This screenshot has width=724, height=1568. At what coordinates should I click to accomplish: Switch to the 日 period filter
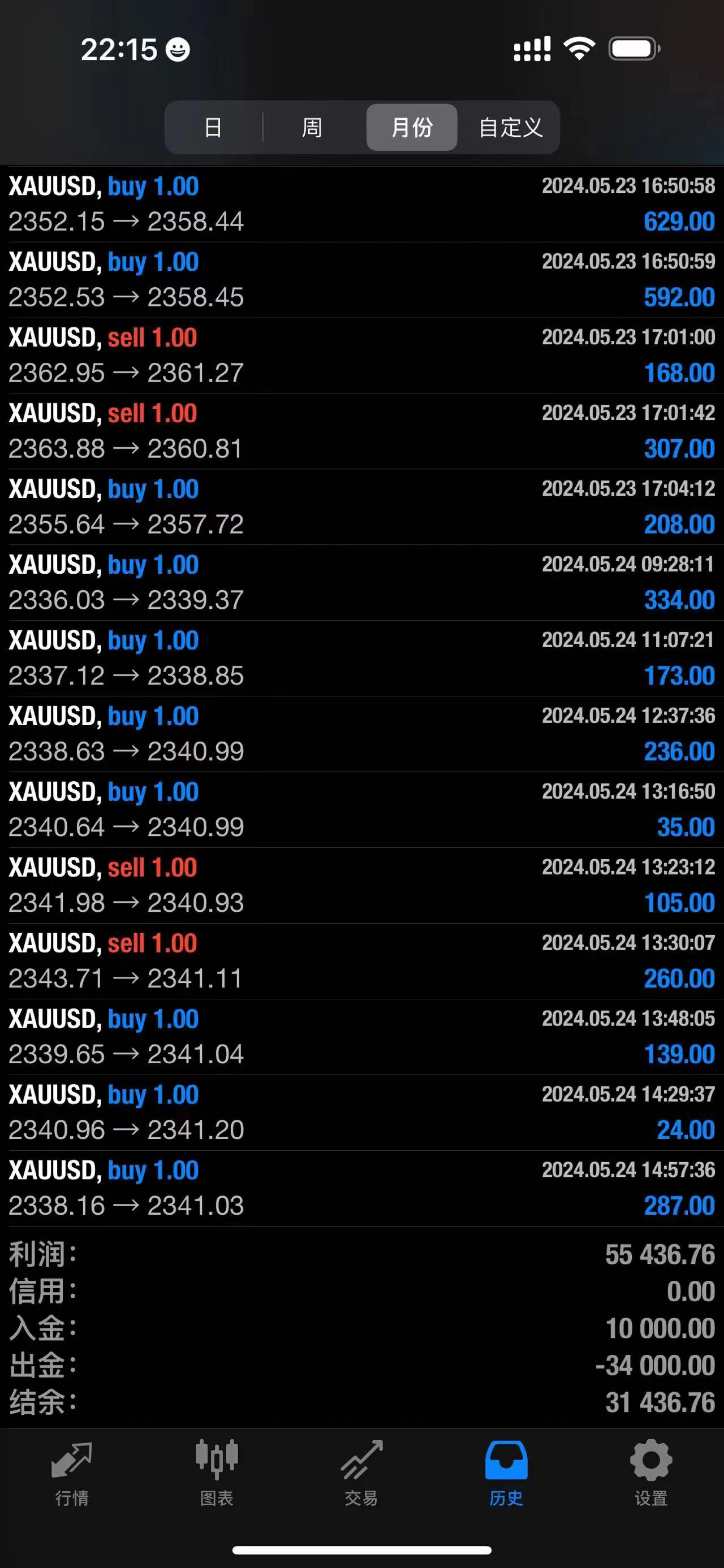point(213,127)
